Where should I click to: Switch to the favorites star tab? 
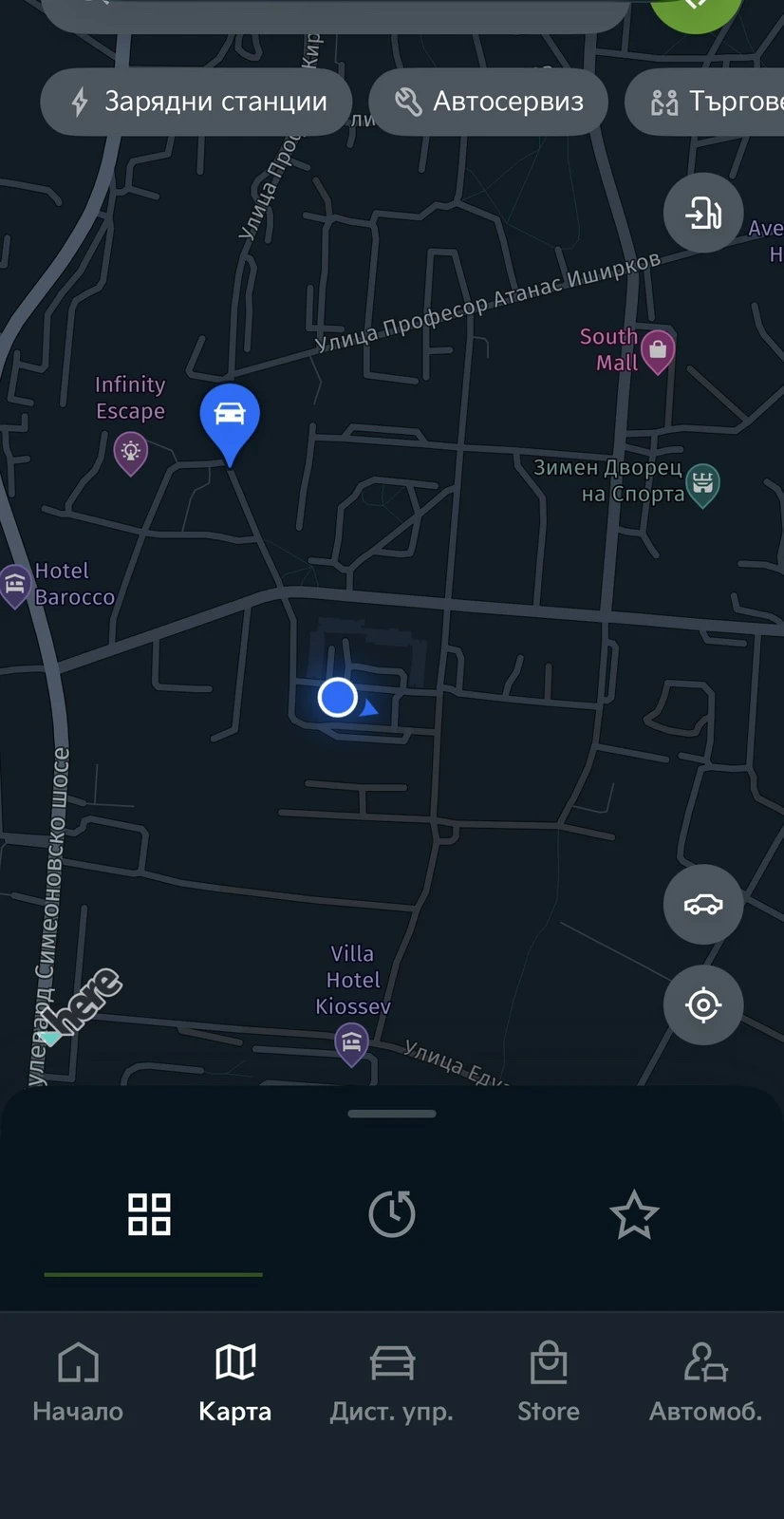tap(633, 1214)
